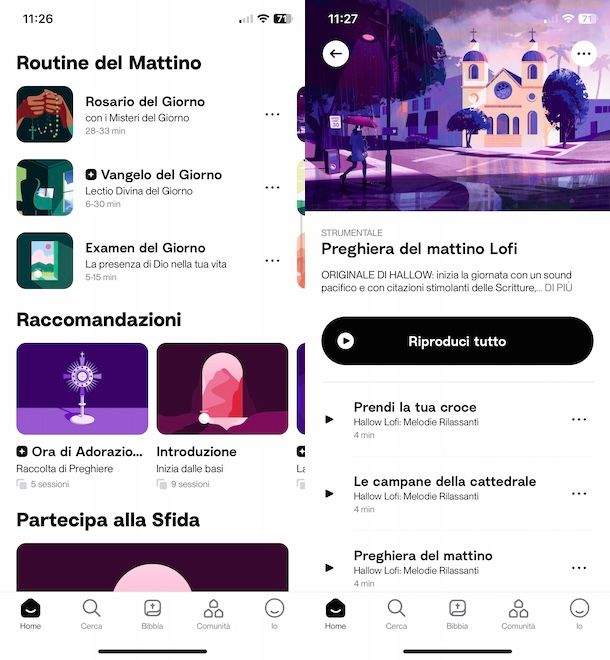The height and width of the screenshot is (660, 610).
Task: Play the Preghiera del mattino track
Action: click(330, 567)
